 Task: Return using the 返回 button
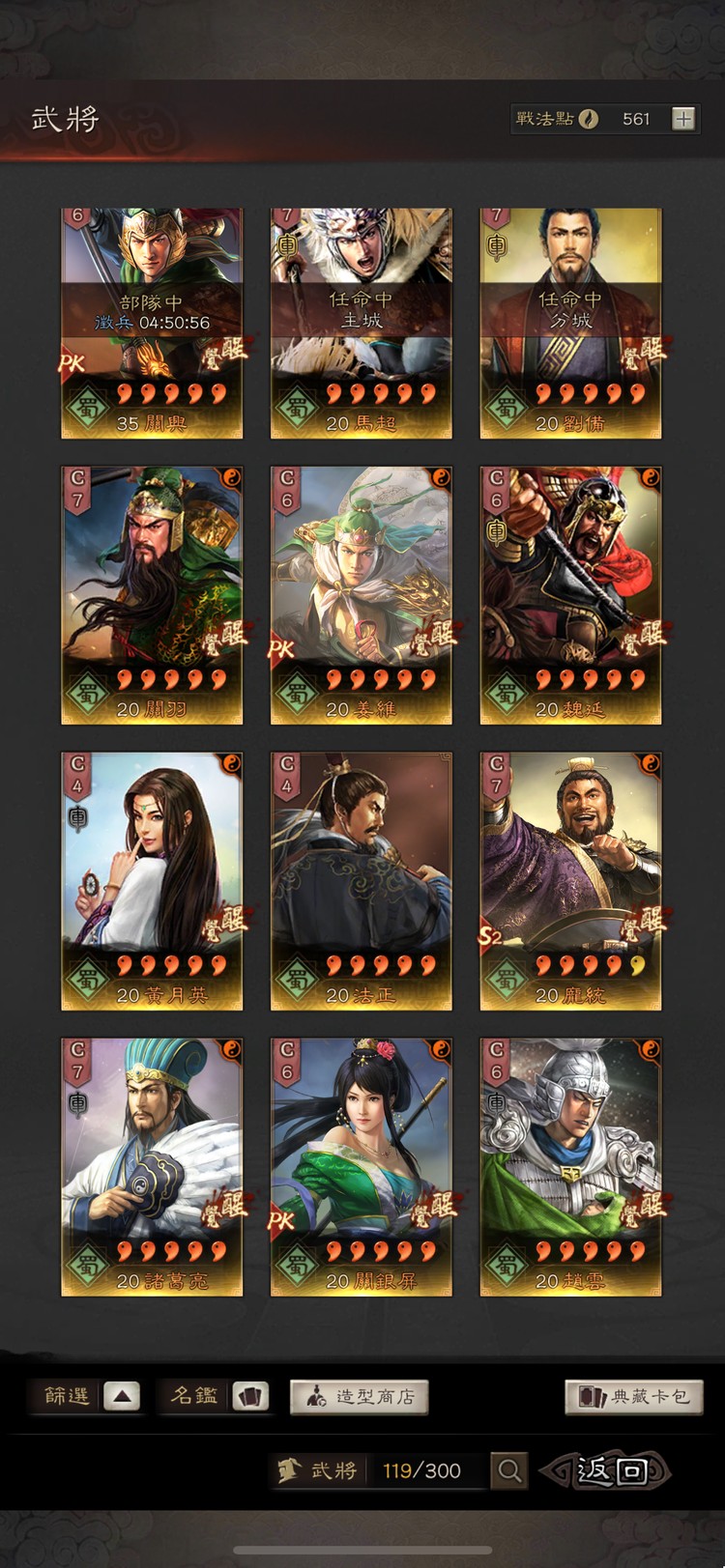pyautogui.click(x=609, y=1470)
